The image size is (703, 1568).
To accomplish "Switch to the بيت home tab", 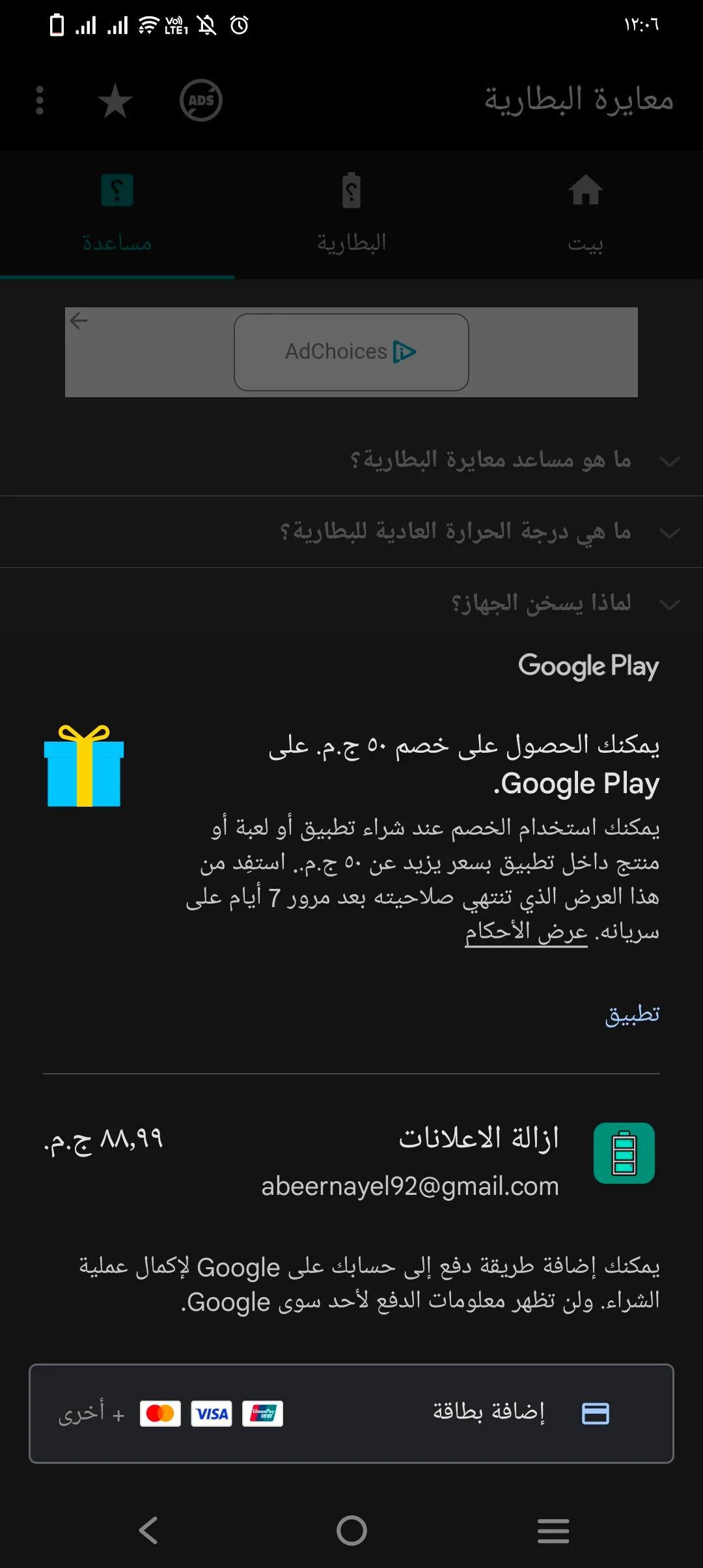I will coord(585,215).
